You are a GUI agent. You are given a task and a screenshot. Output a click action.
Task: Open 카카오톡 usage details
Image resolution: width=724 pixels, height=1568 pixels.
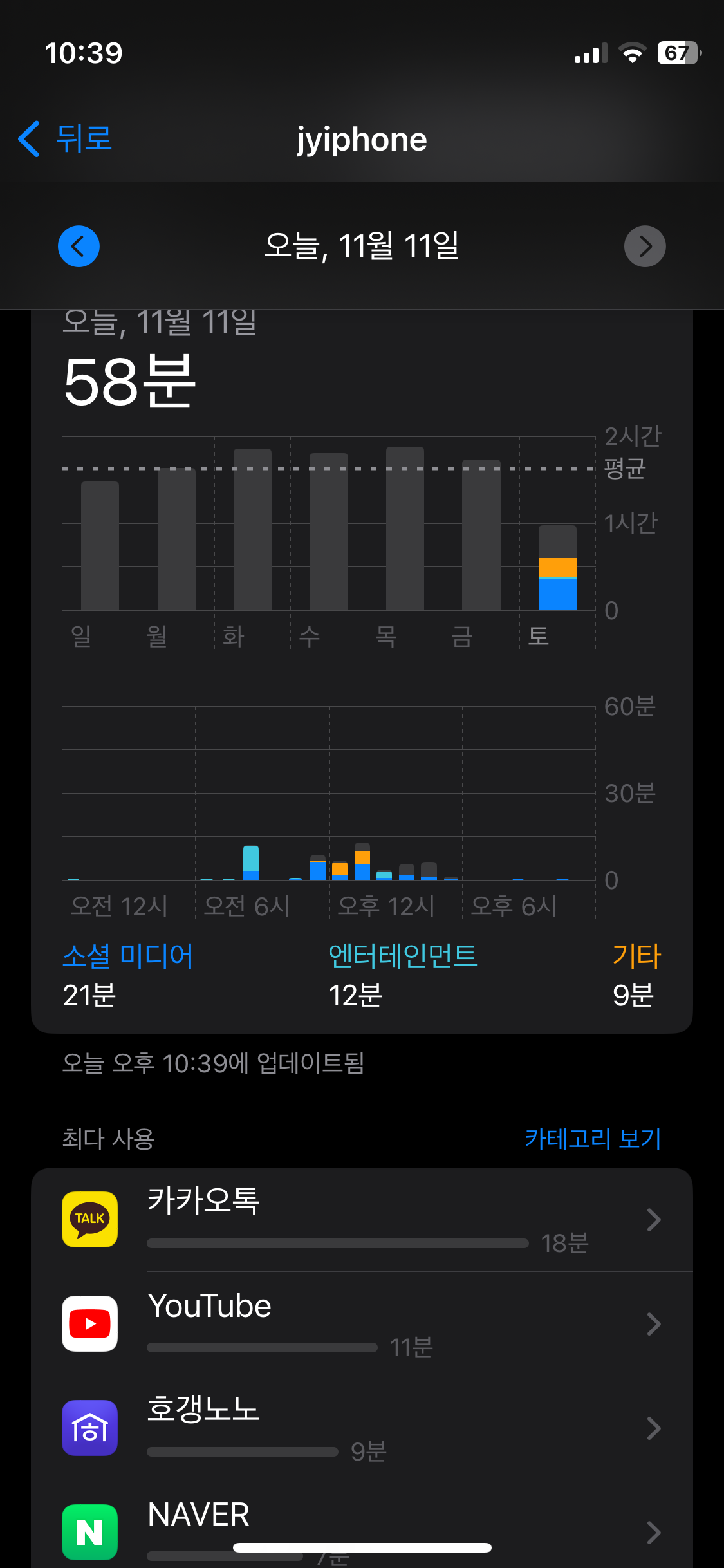click(362, 1220)
